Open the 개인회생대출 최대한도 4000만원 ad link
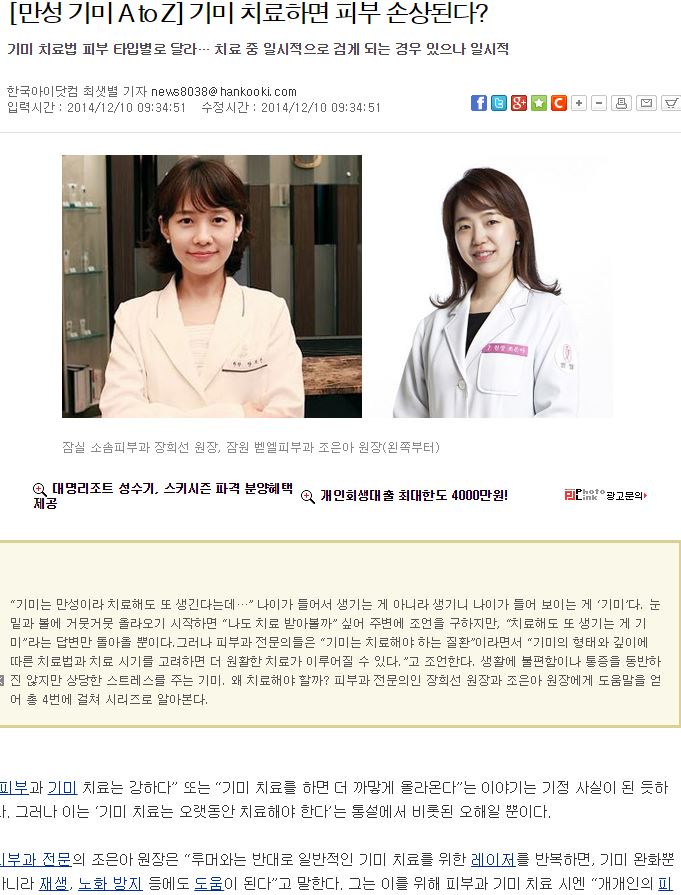 (412, 495)
